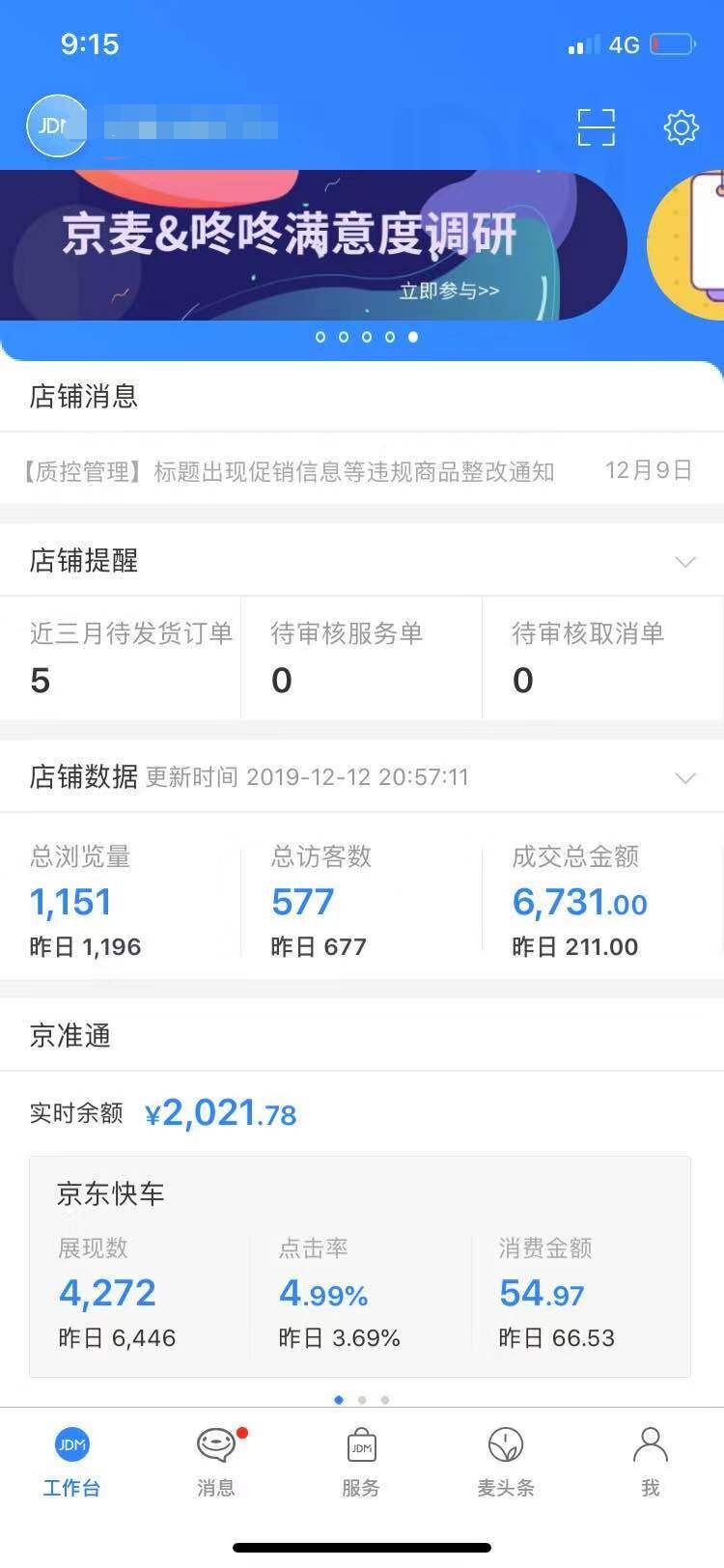The width and height of the screenshot is (724, 1568).
Task: Open 成交总金额 statistics
Action: pyautogui.click(x=602, y=901)
